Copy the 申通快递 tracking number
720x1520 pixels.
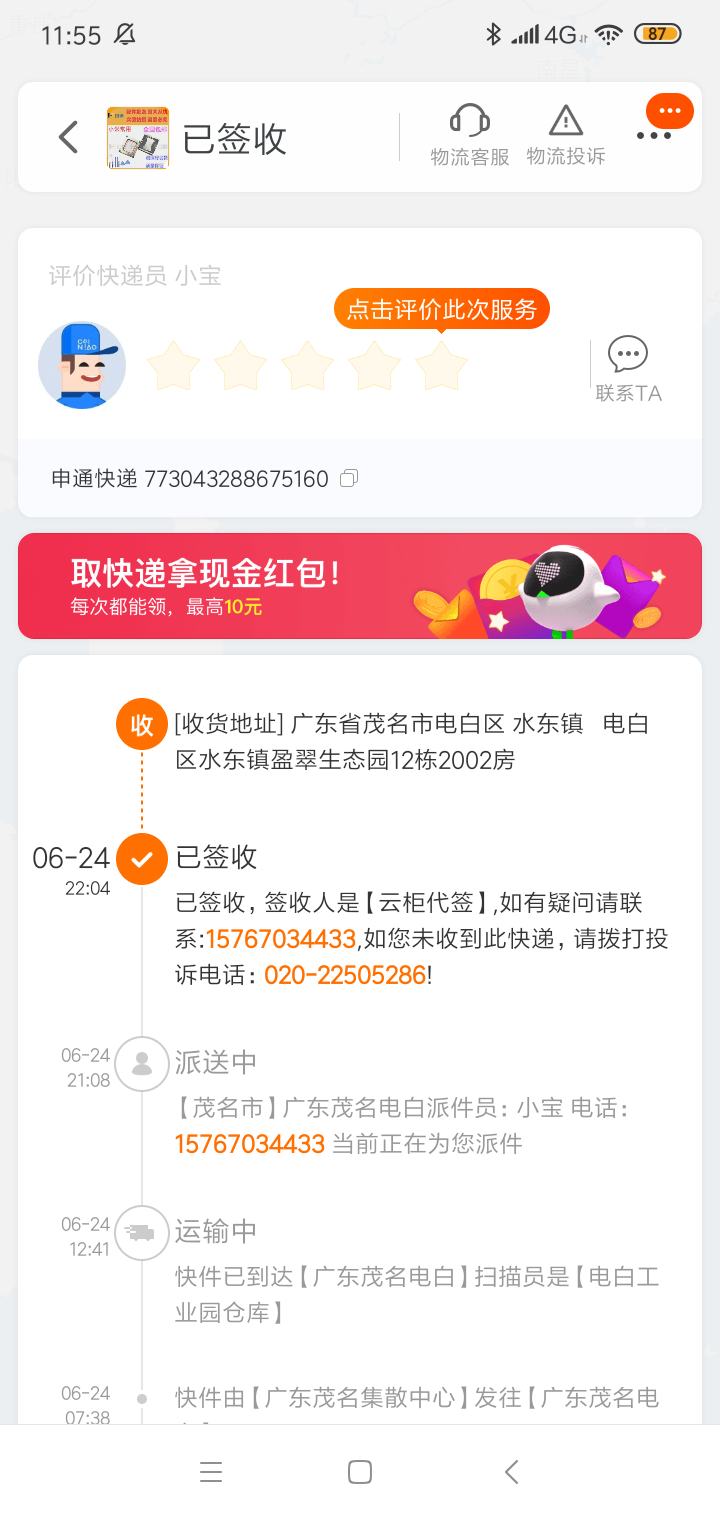(x=349, y=478)
